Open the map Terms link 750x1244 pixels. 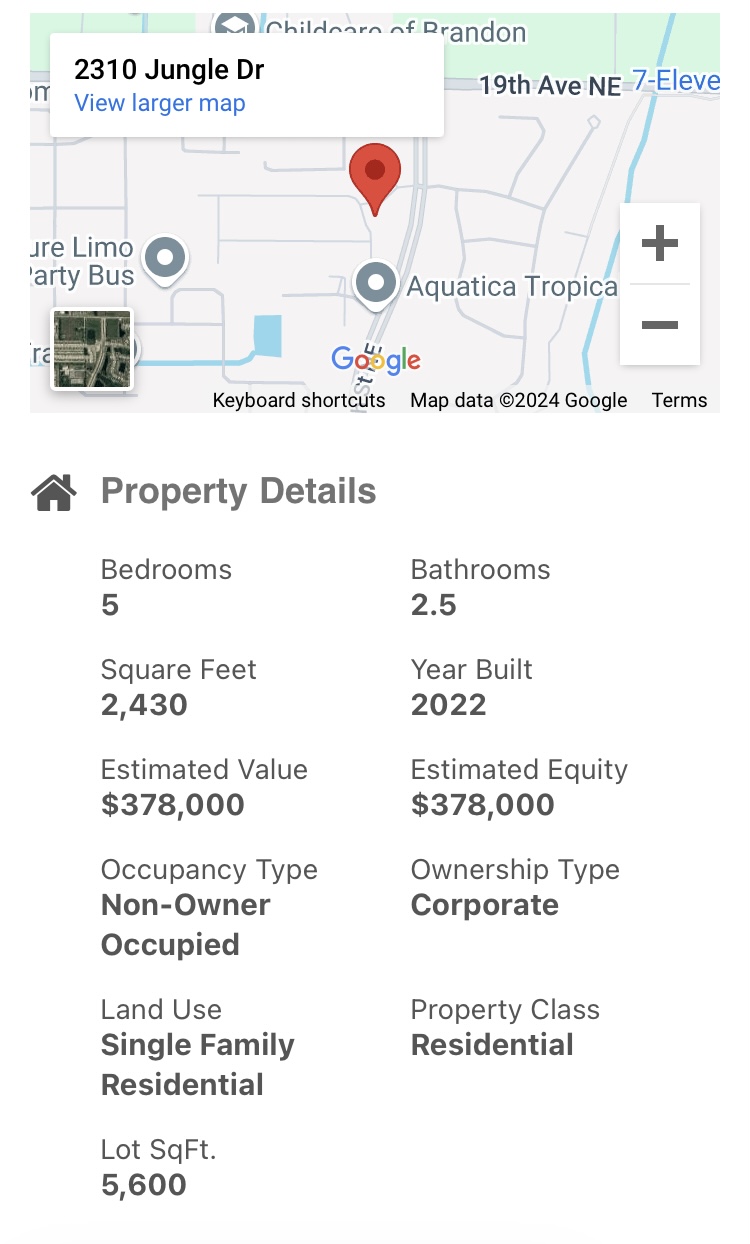tap(679, 400)
